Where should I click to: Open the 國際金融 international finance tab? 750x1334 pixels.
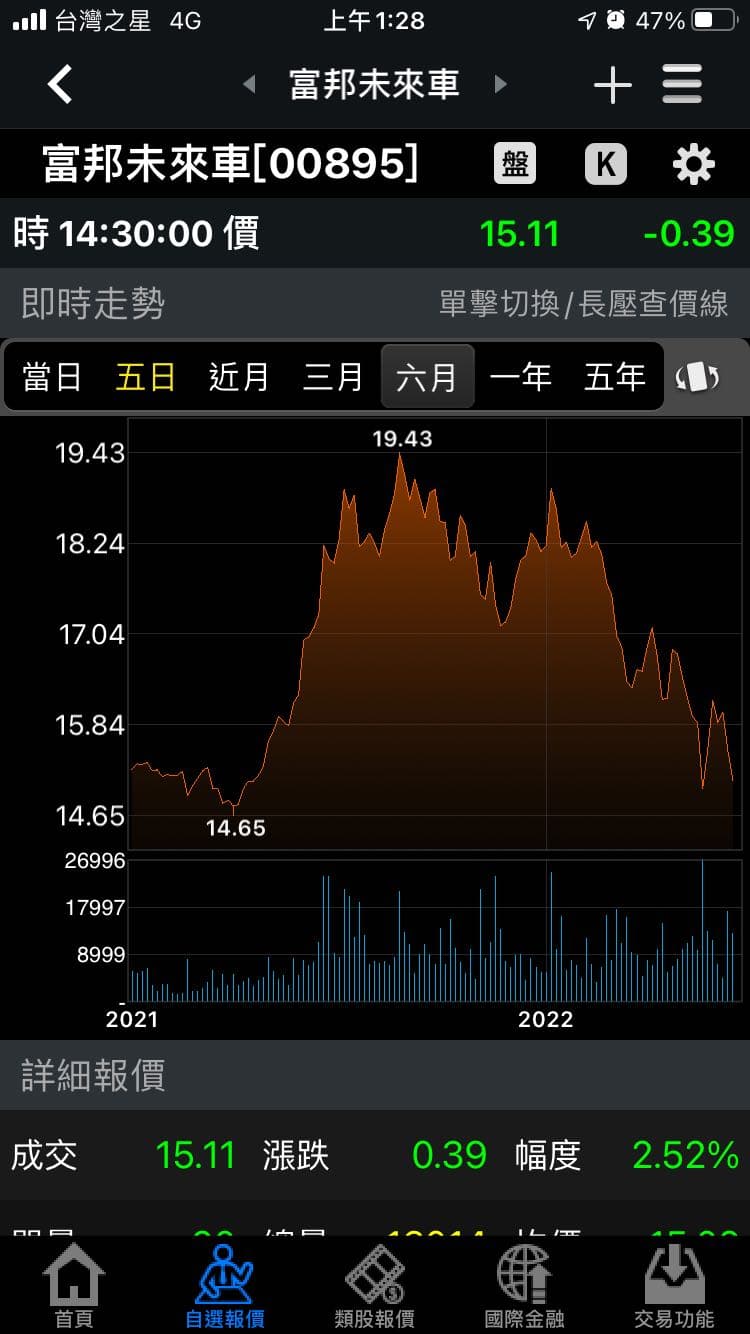point(524,1286)
